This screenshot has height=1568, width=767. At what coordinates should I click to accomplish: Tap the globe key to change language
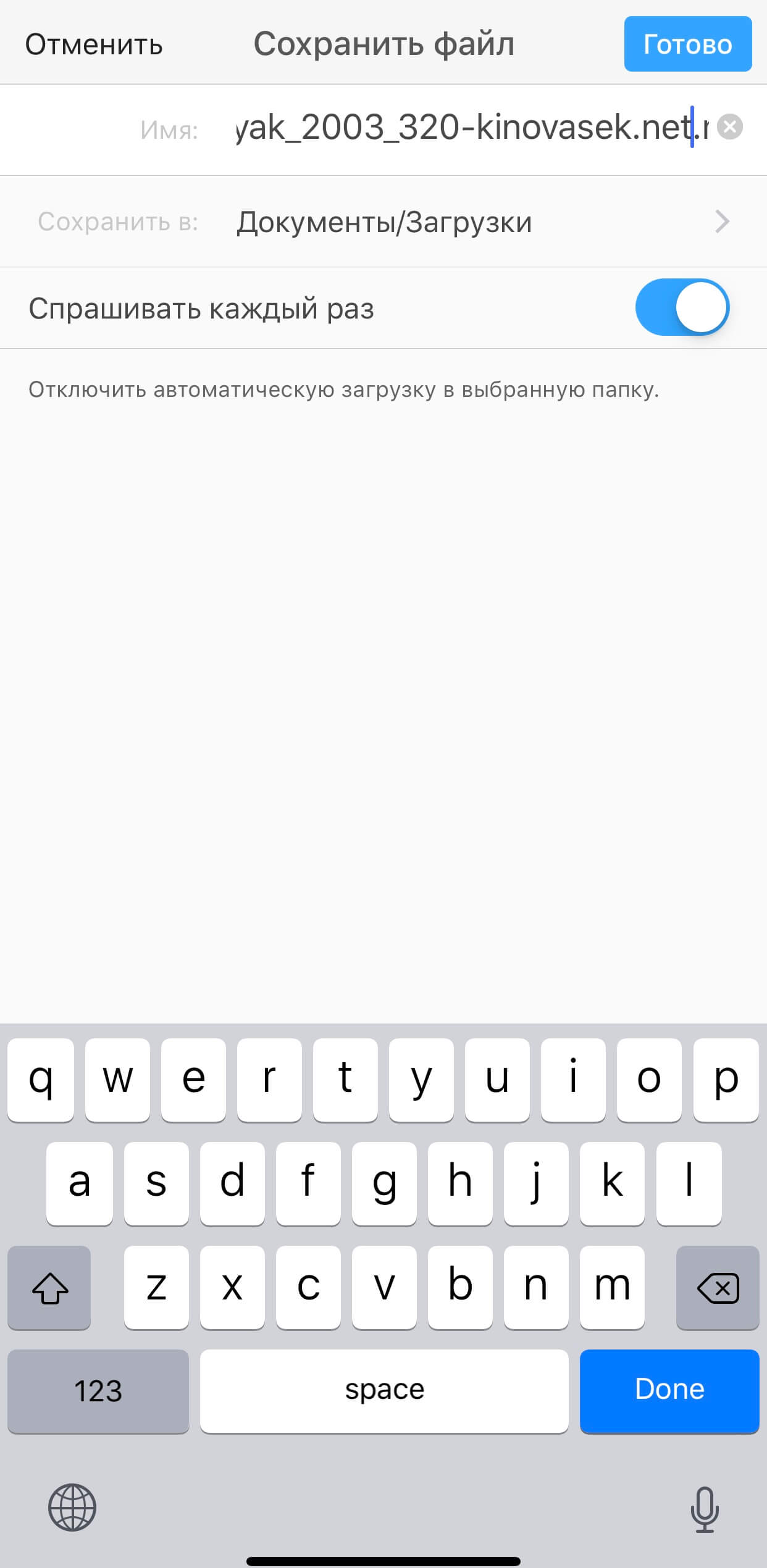point(72,1507)
